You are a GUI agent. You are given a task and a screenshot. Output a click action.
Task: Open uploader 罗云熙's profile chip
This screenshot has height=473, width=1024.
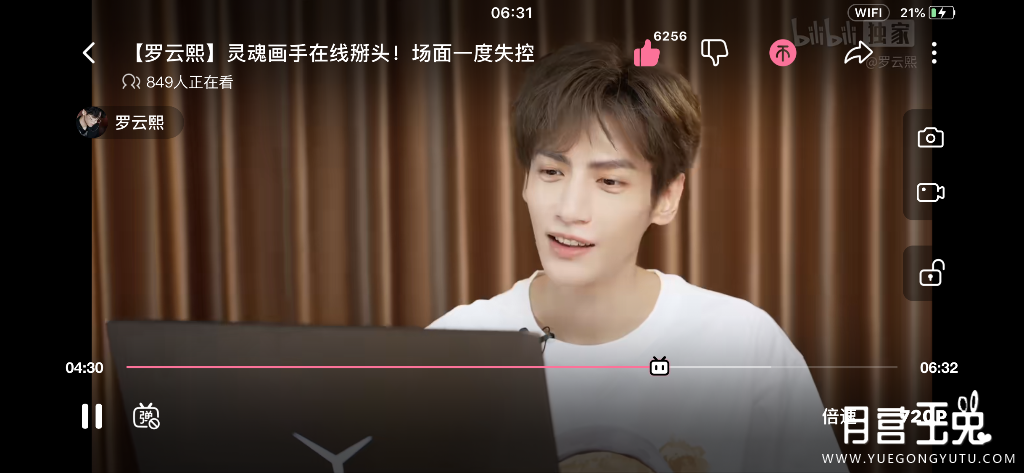[x=130, y=123]
